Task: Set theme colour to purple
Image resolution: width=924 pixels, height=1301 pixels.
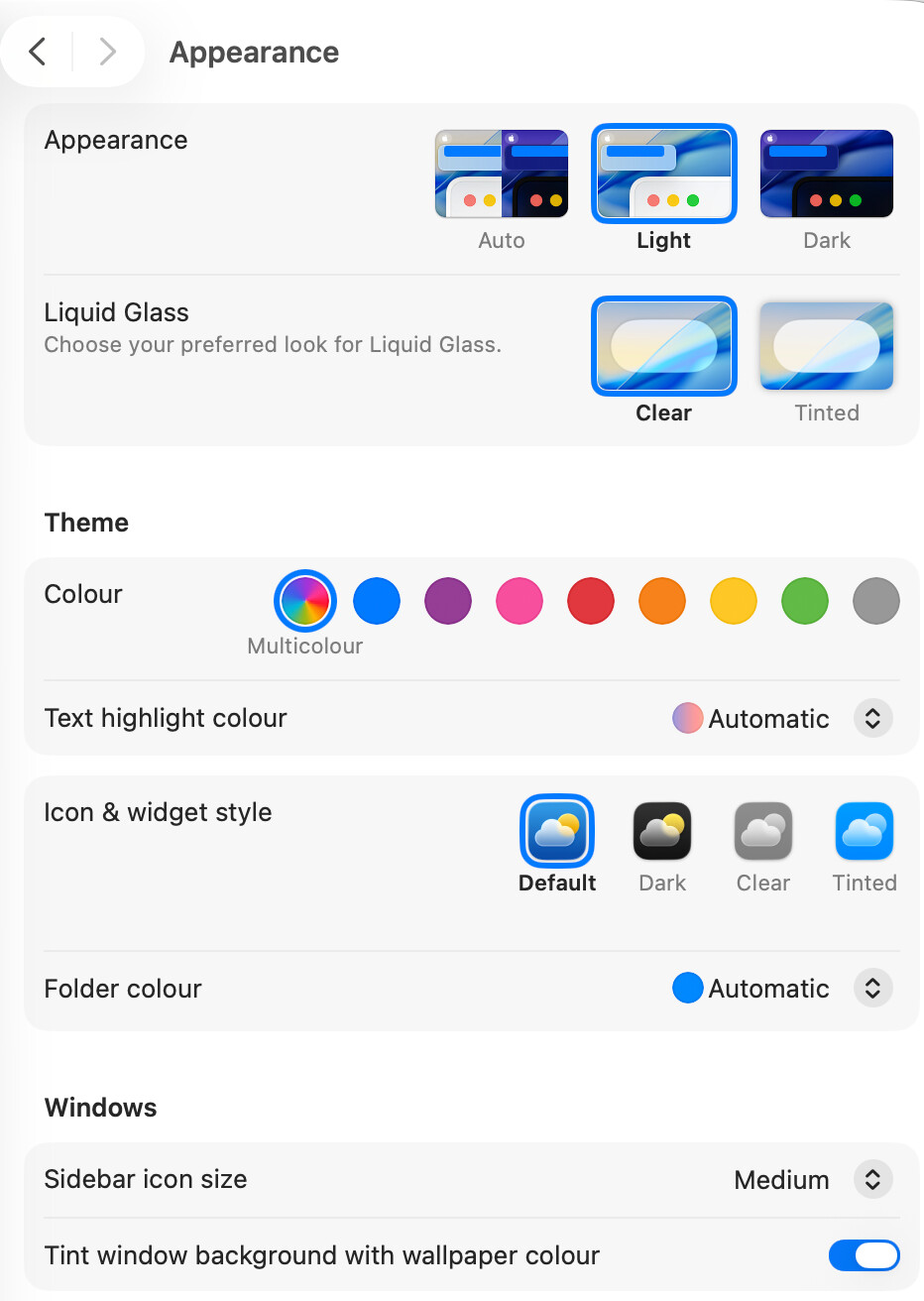Action: pyautogui.click(x=448, y=601)
